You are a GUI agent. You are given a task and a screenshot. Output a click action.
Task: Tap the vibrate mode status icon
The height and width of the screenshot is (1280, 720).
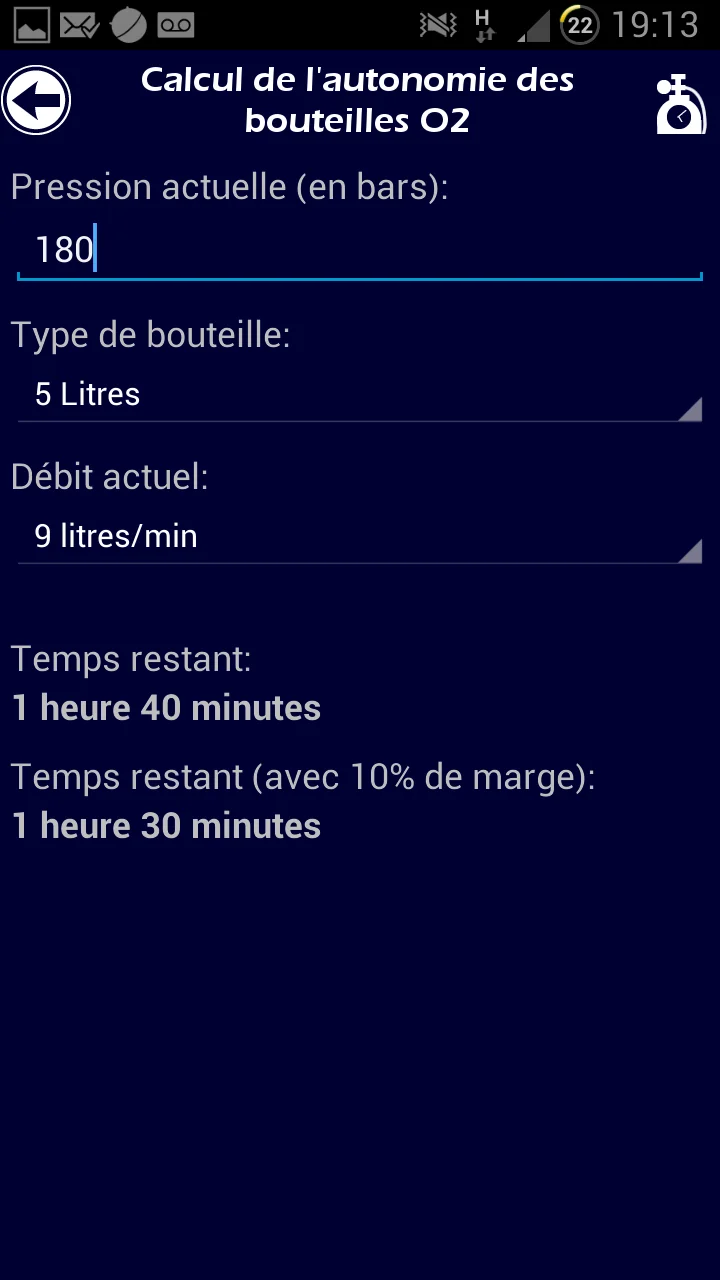437,25
